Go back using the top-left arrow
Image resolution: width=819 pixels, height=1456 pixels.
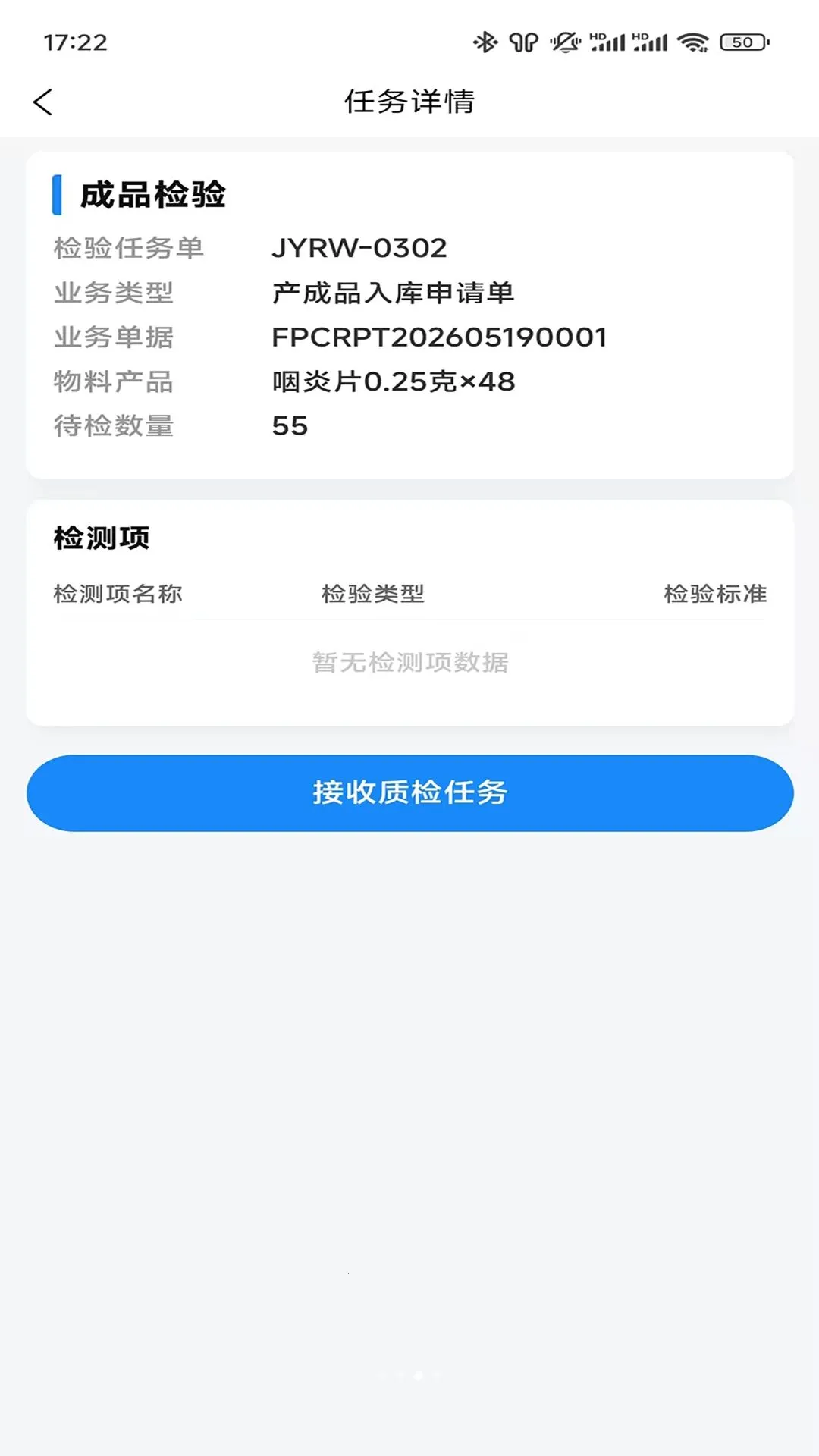(x=43, y=102)
